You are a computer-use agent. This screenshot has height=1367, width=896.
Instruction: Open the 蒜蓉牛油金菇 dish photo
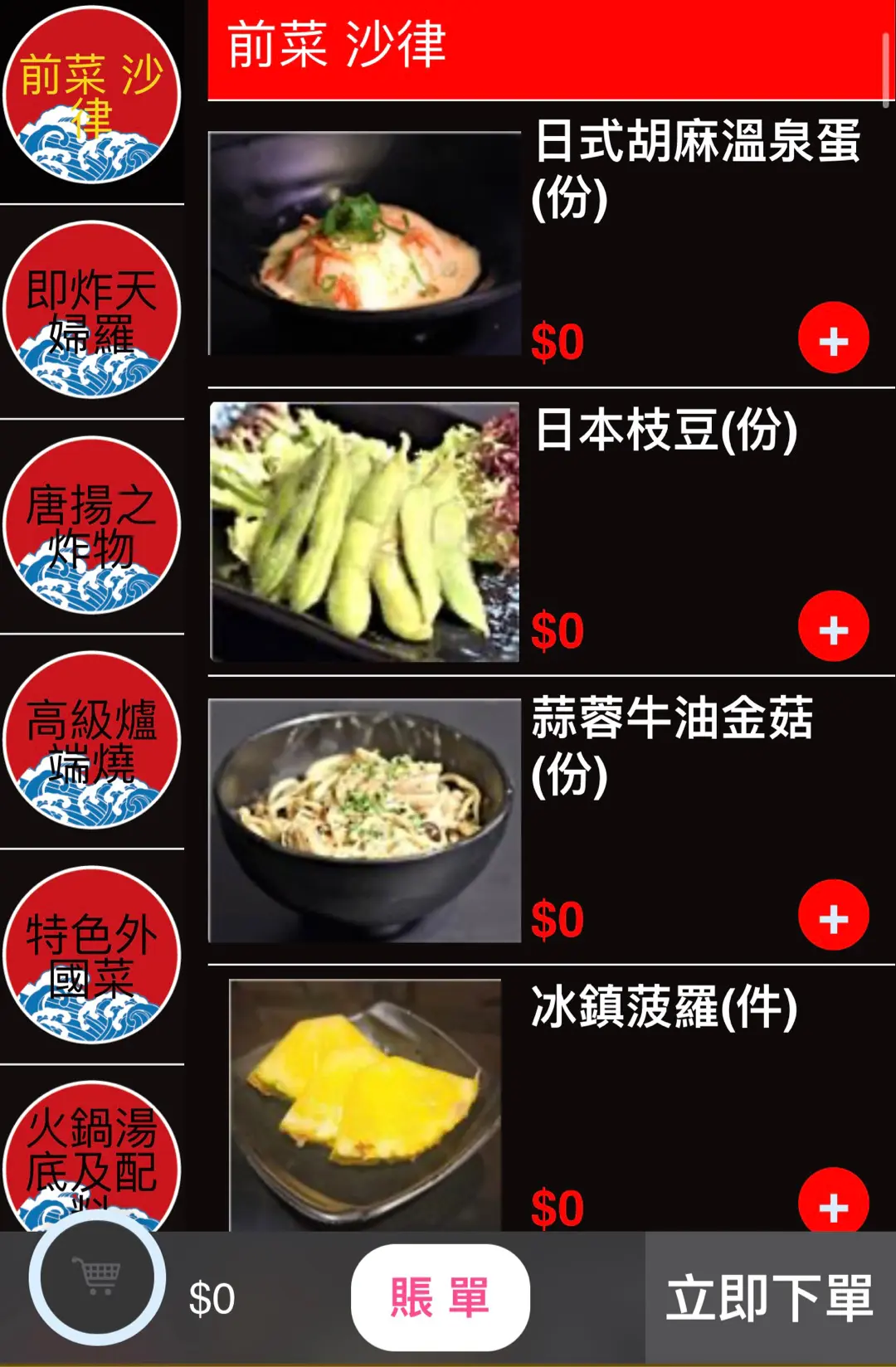pyautogui.click(x=365, y=820)
